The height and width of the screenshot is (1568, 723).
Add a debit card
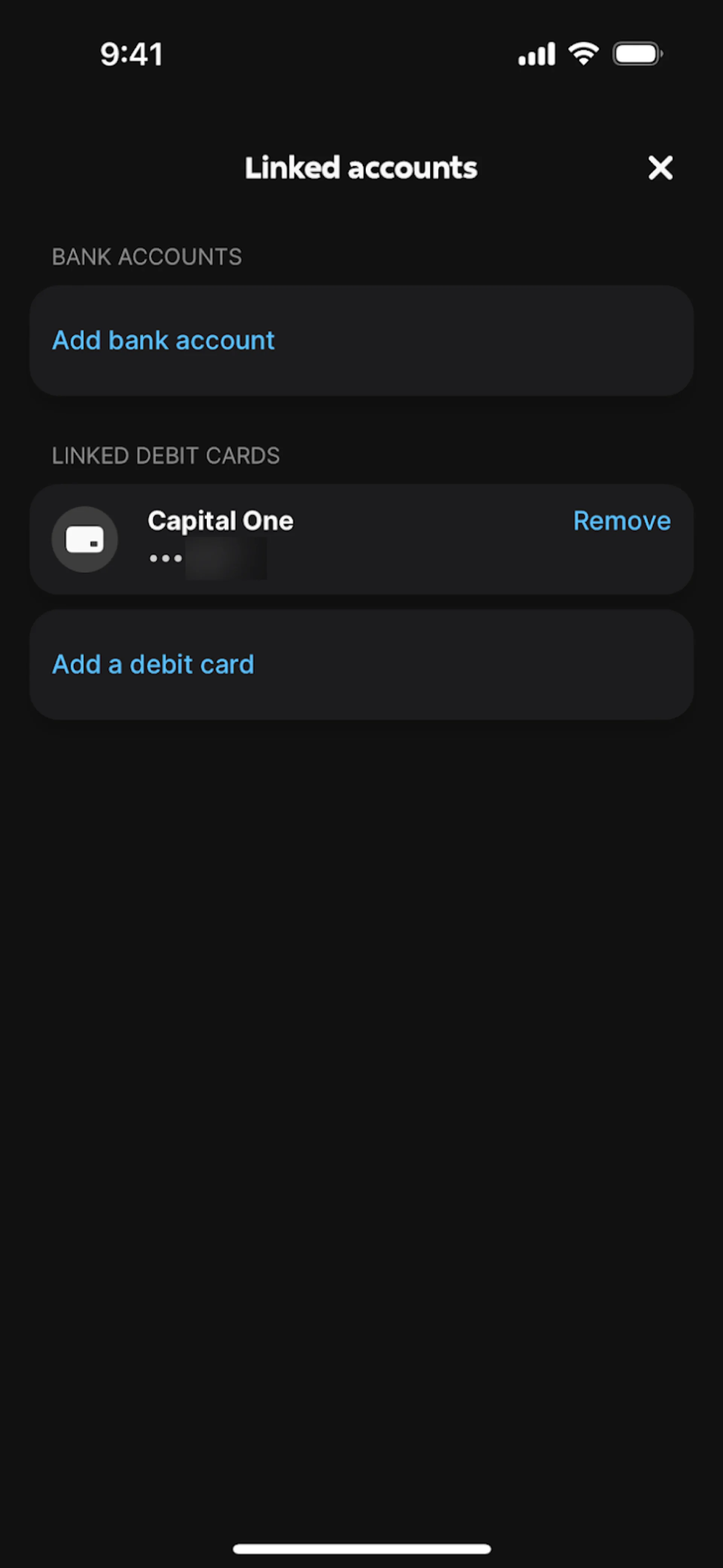tap(153, 664)
